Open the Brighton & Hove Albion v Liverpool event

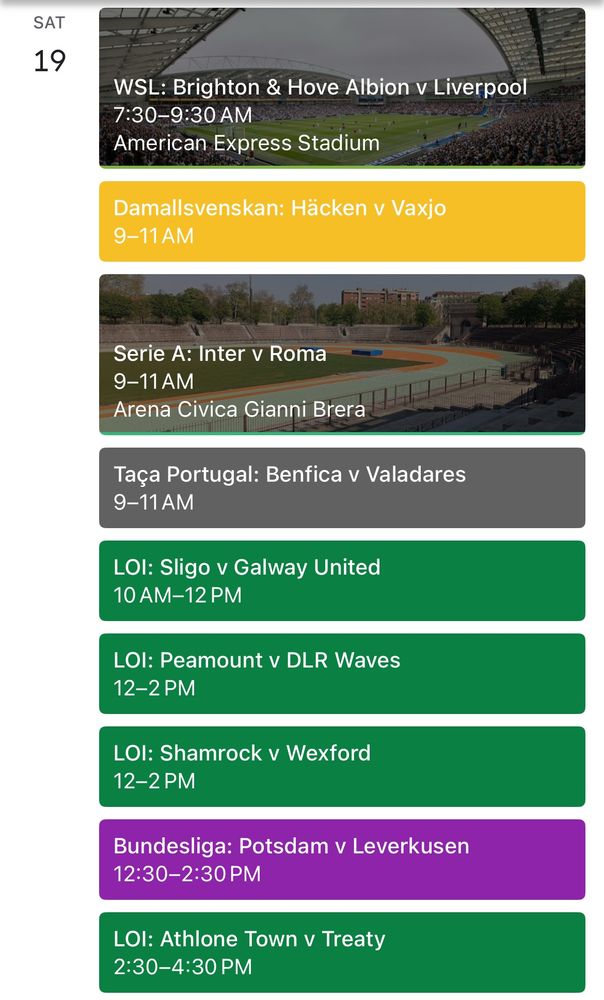(x=341, y=88)
